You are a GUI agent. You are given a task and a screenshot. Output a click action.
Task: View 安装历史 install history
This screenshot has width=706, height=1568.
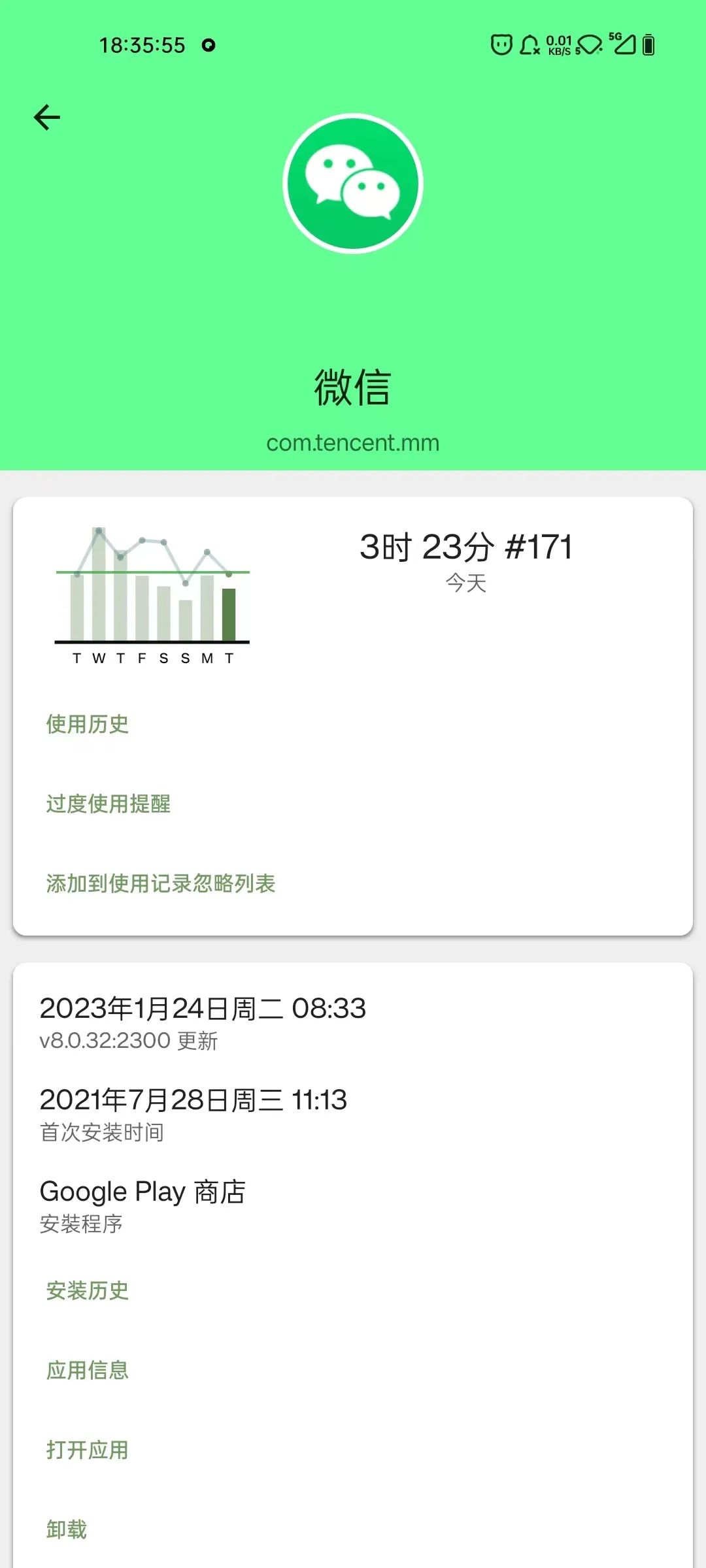[x=88, y=1290]
